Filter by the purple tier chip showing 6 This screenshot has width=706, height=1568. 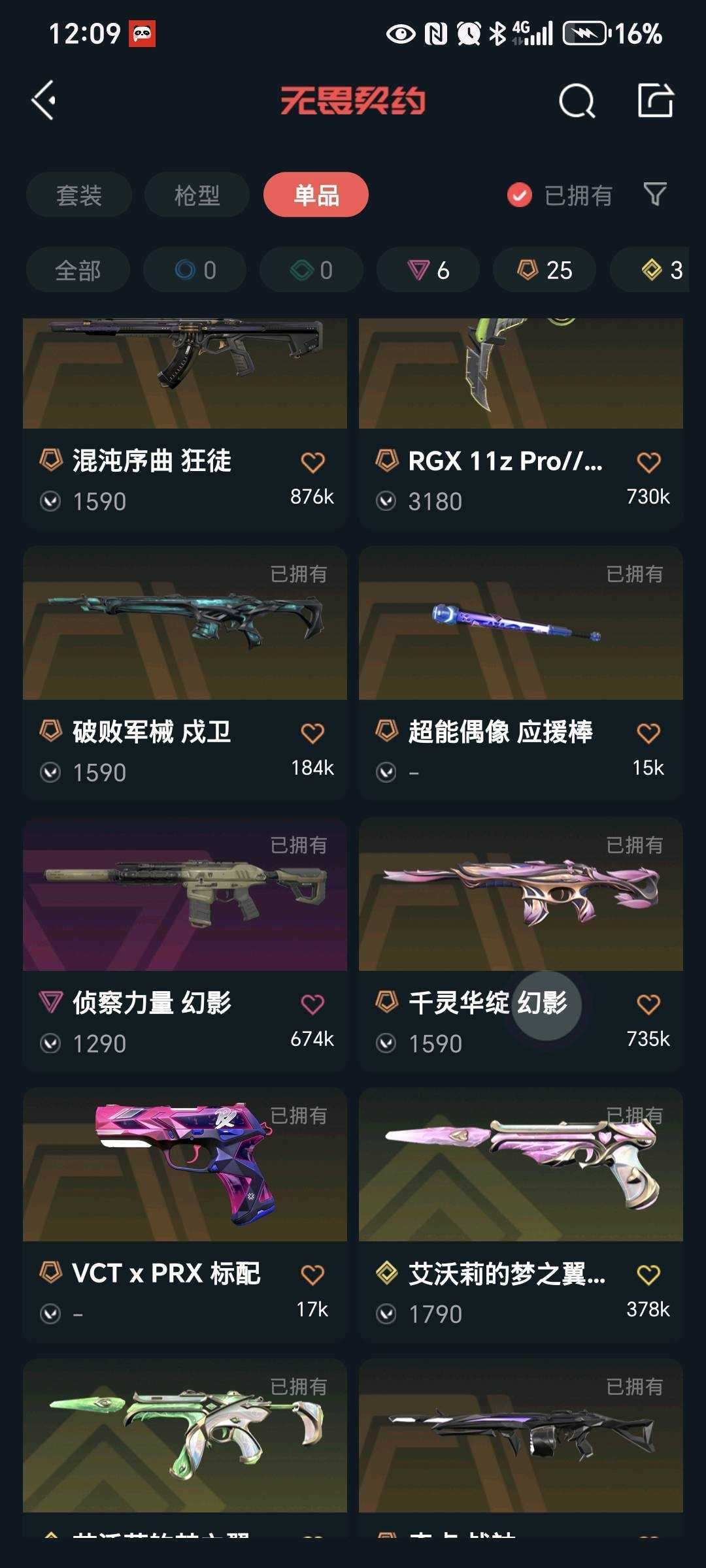click(x=428, y=270)
